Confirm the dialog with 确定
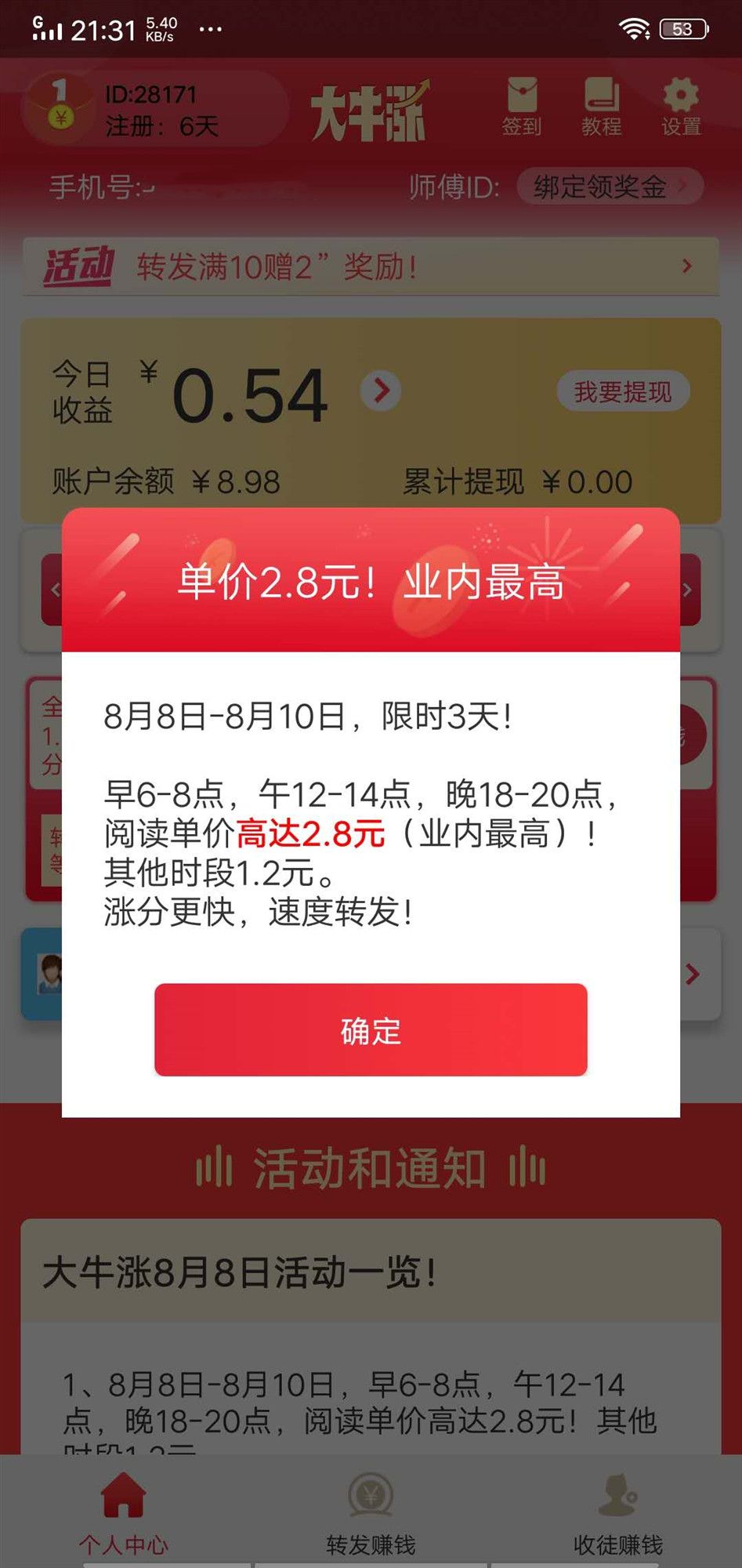This screenshot has height=1568, width=742. pyautogui.click(x=371, y=1029)
